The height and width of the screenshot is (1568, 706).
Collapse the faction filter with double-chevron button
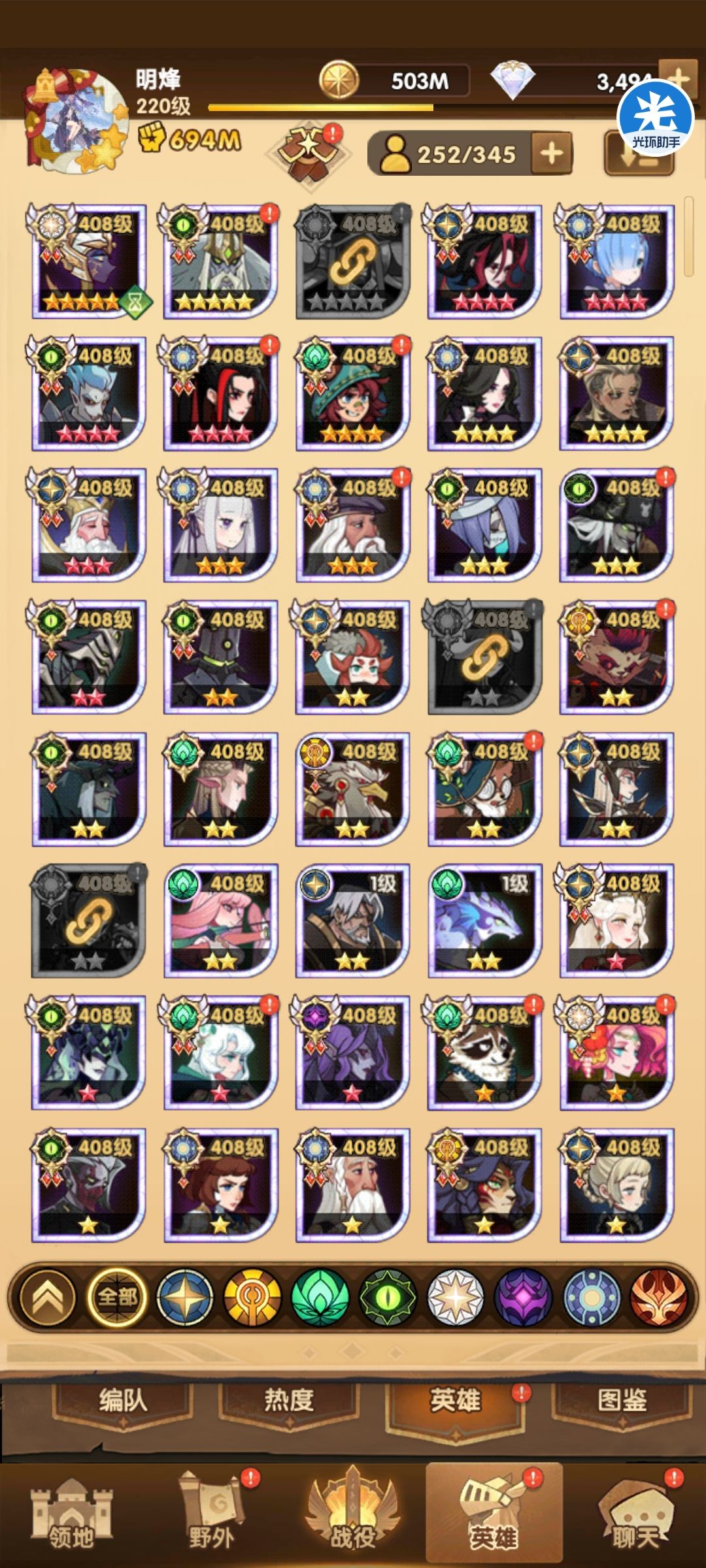point(48,1297)
